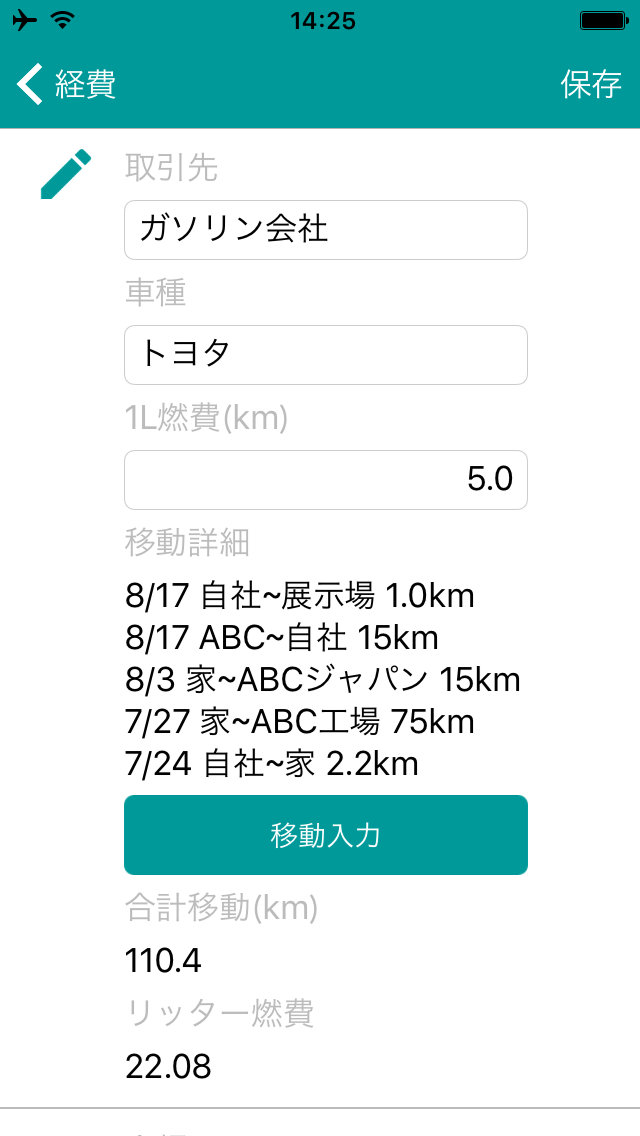Change the 1L燃費(km) value 5.0
This screenshot has height=1136, width=640.
(325, 480)
